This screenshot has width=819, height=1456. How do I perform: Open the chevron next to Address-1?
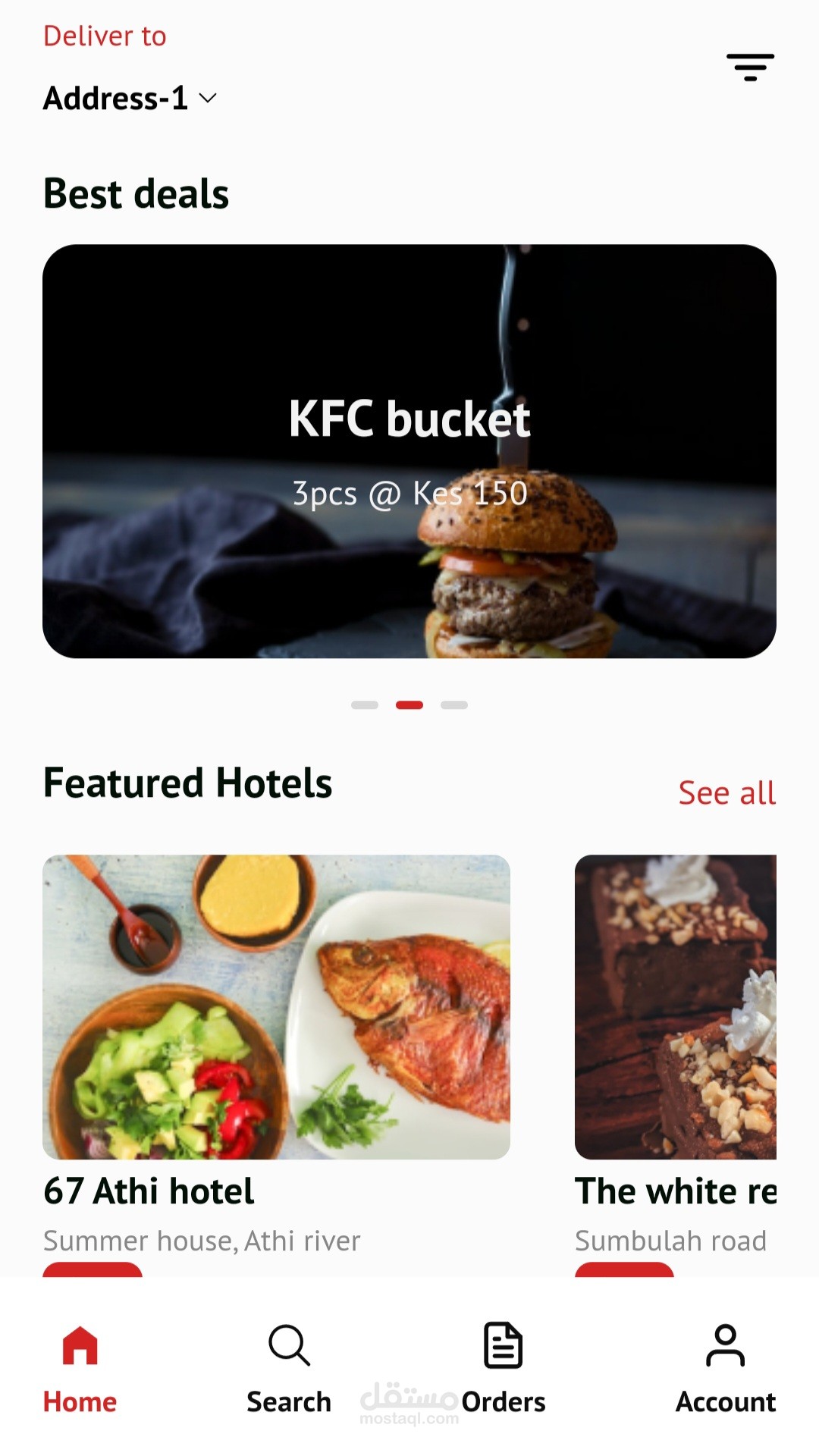(209, 97)
